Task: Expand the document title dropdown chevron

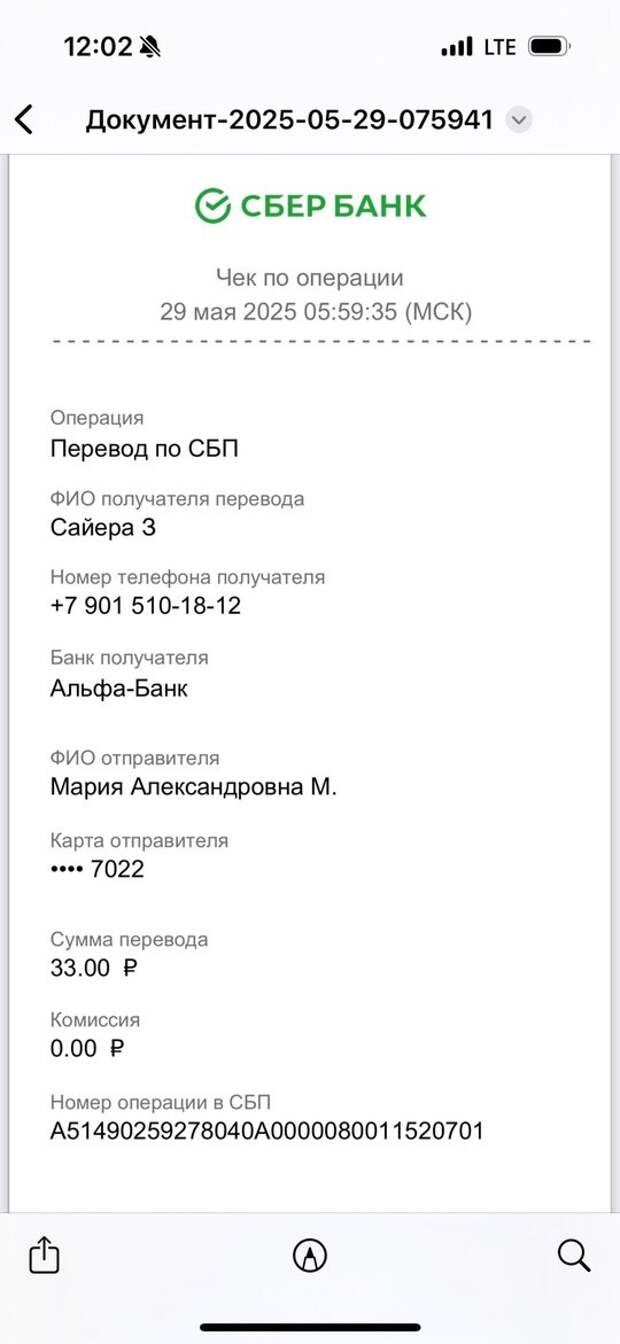Action: pyautogui.click(x=518, y=121)
